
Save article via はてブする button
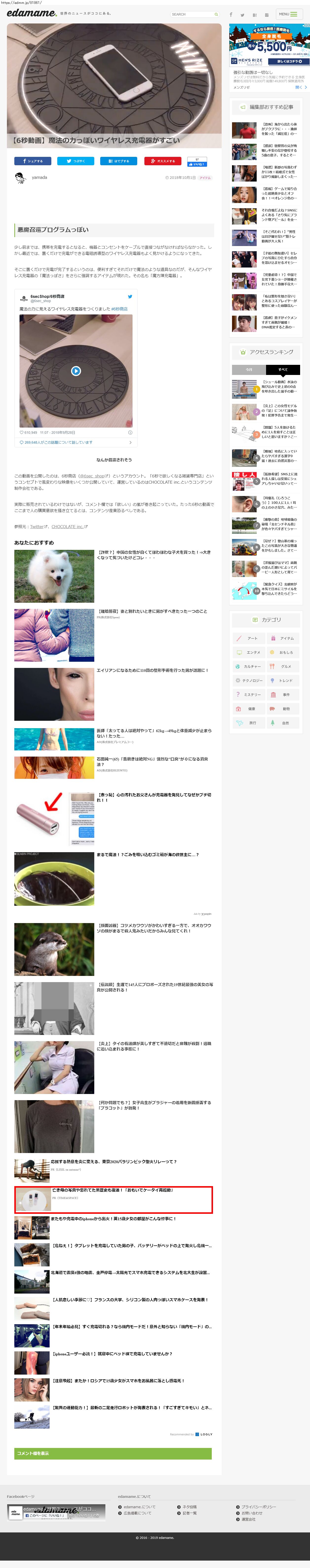click(119, 161)
